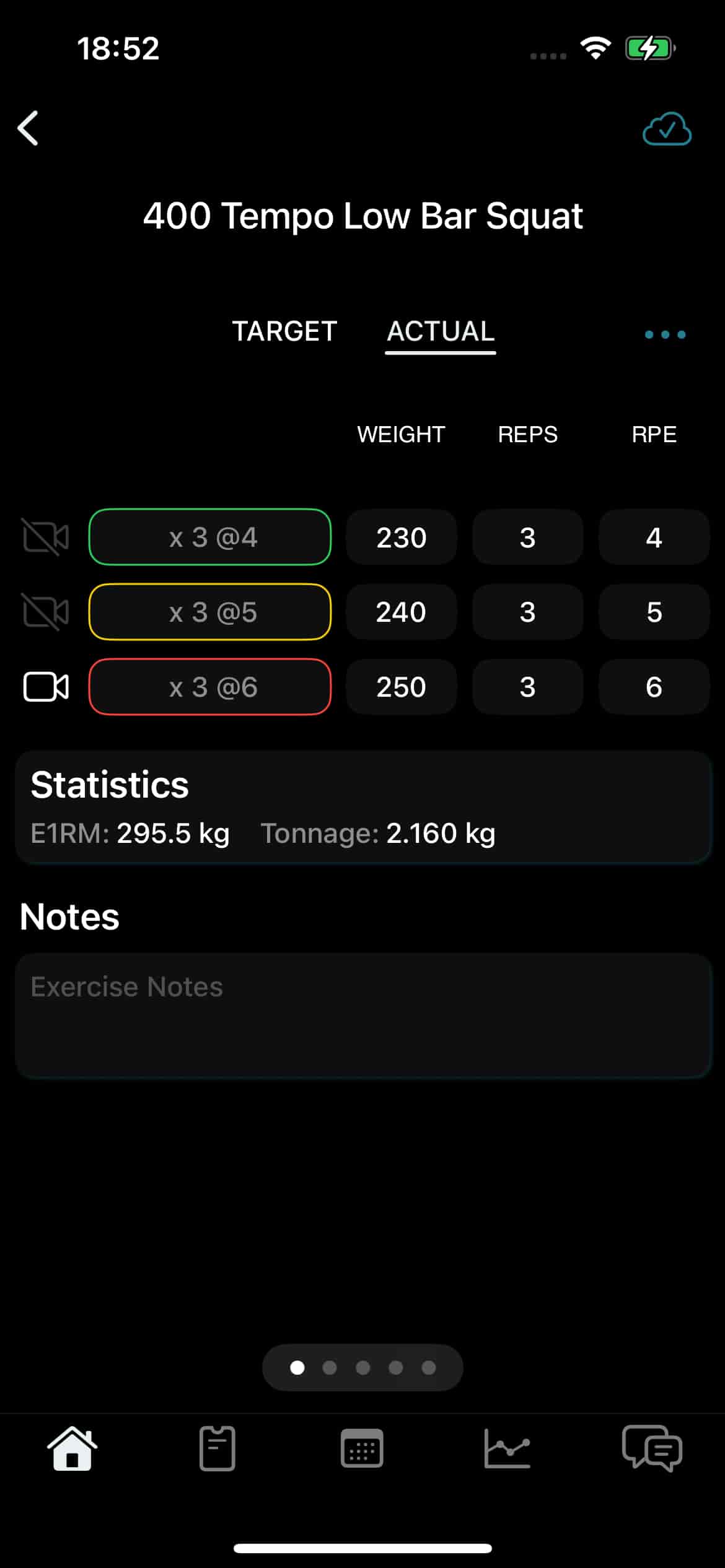Image resolution: width=725 pixels, height=1568 pixels.
Task: Switch to the TARGET tab
Action: click(284, 331)
